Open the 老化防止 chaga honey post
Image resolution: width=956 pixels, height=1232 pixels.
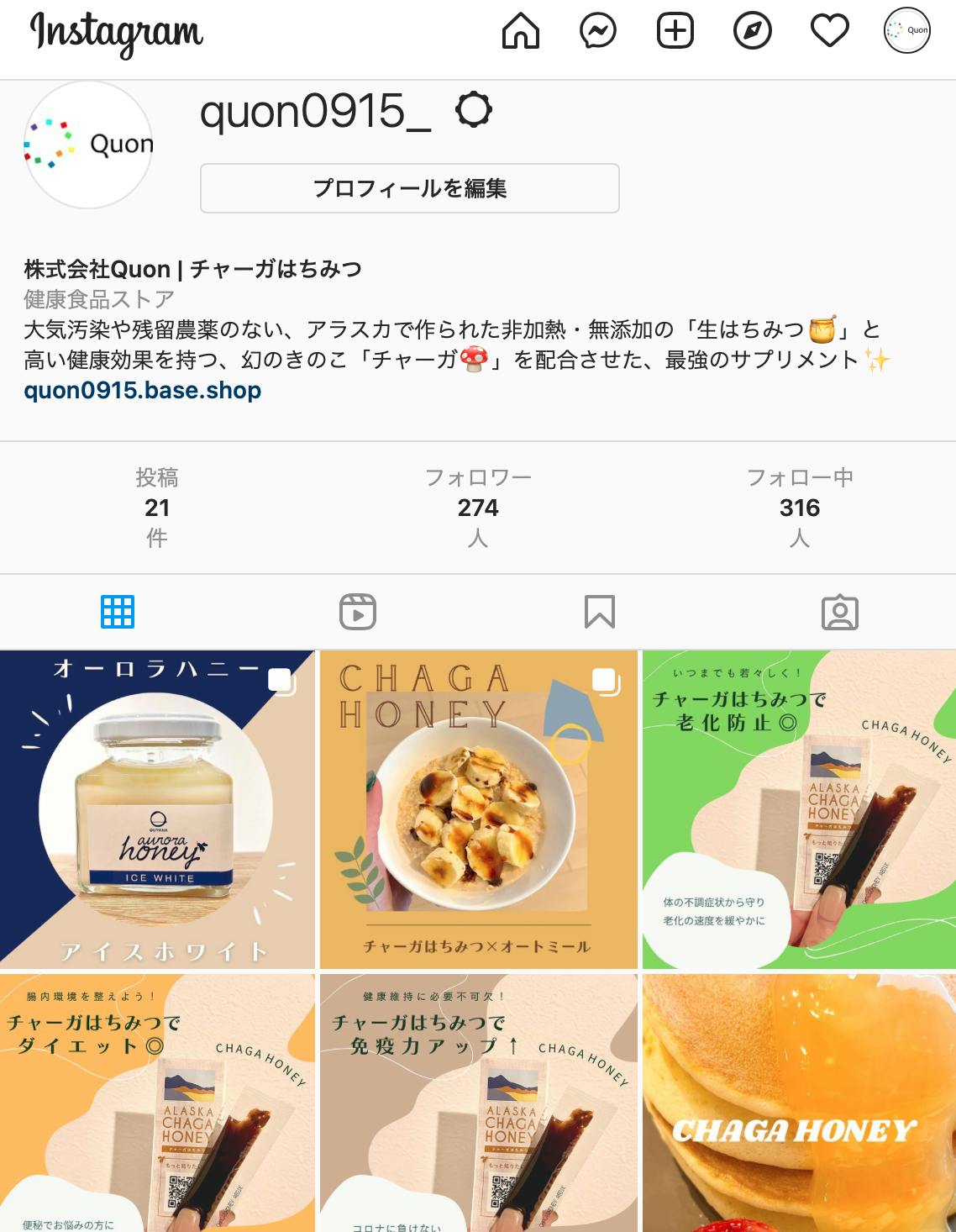pos(799,809)
